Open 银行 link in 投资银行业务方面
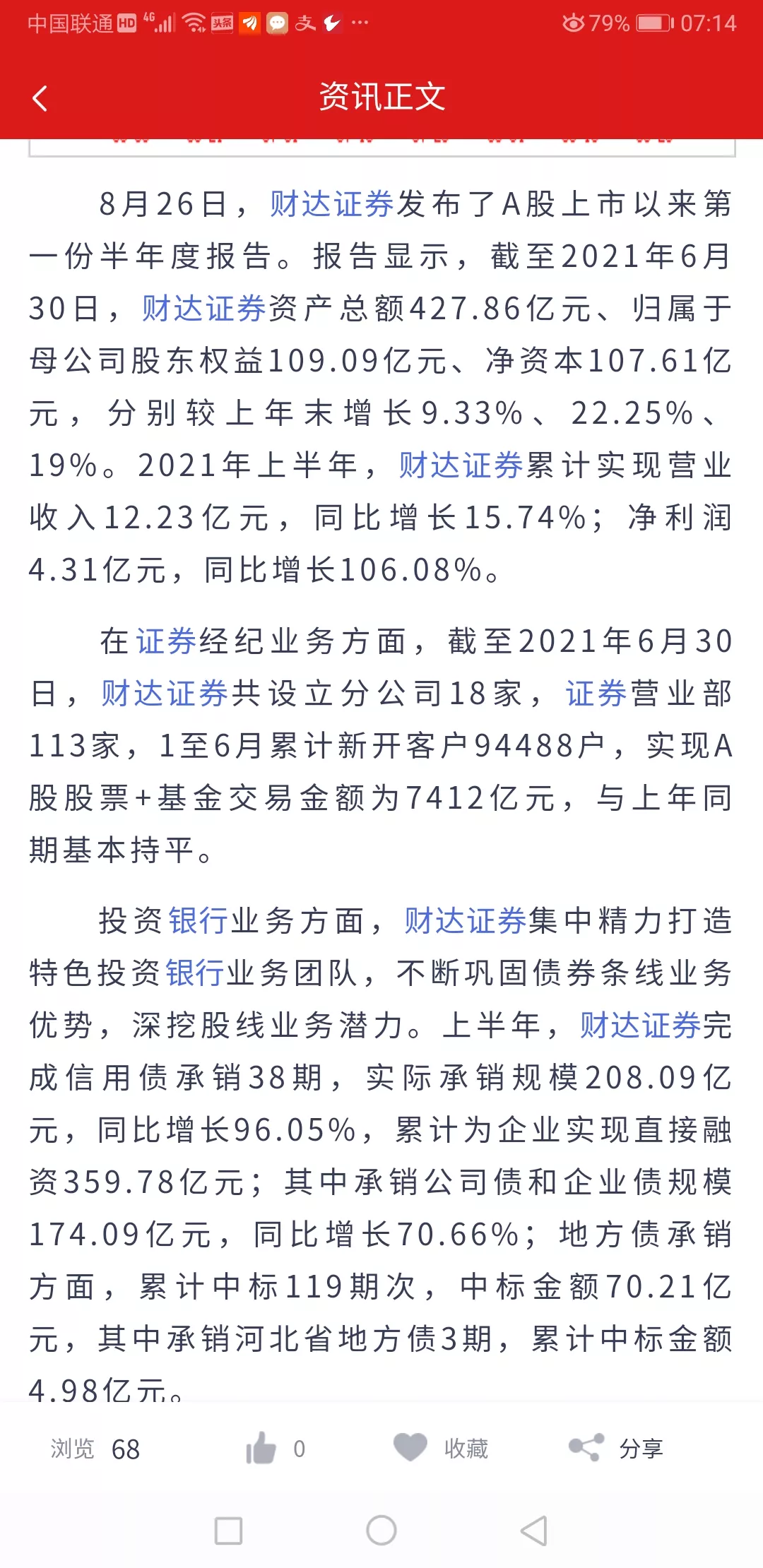 pos(199,921)
